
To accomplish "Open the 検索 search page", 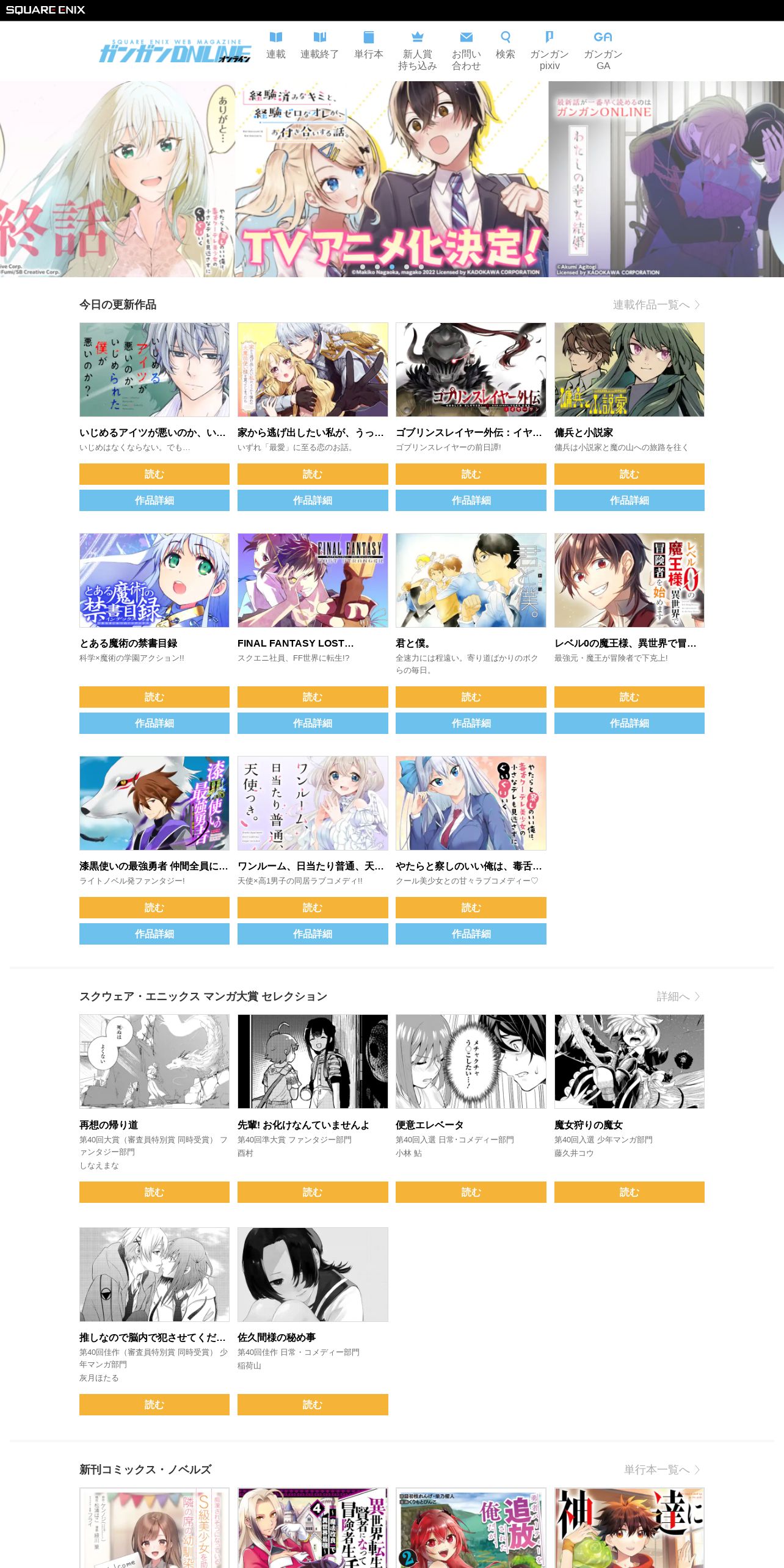I will tap(505, 46).
